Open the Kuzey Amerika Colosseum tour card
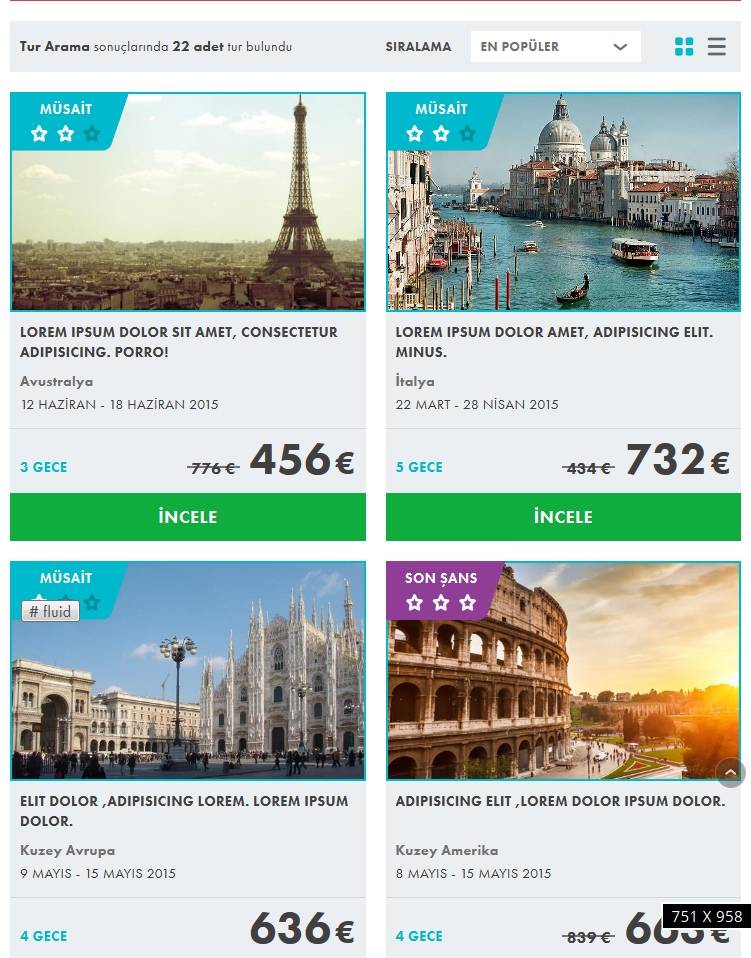The height and width of the screenshot is (958, 751). (563, 671)
